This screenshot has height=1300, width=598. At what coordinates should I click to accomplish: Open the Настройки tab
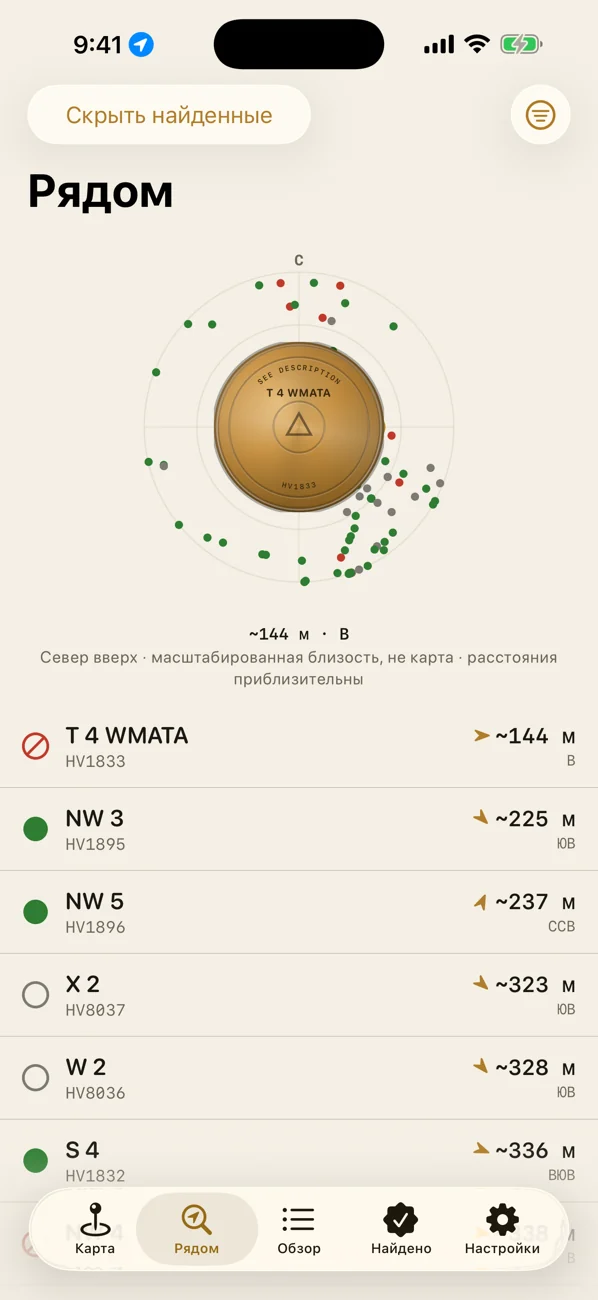click(x=502, y=1229)
